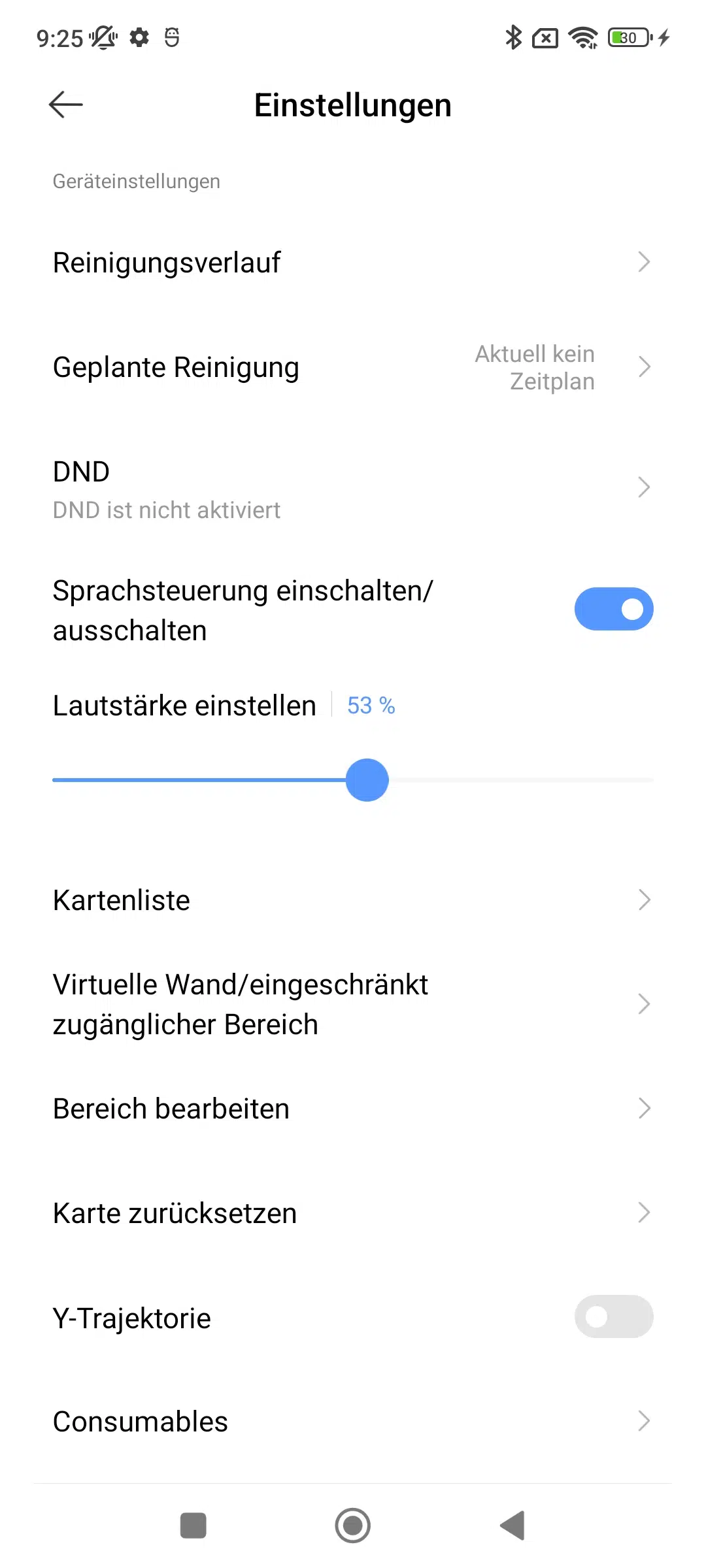Open the Consumables menu entry

353,1421
